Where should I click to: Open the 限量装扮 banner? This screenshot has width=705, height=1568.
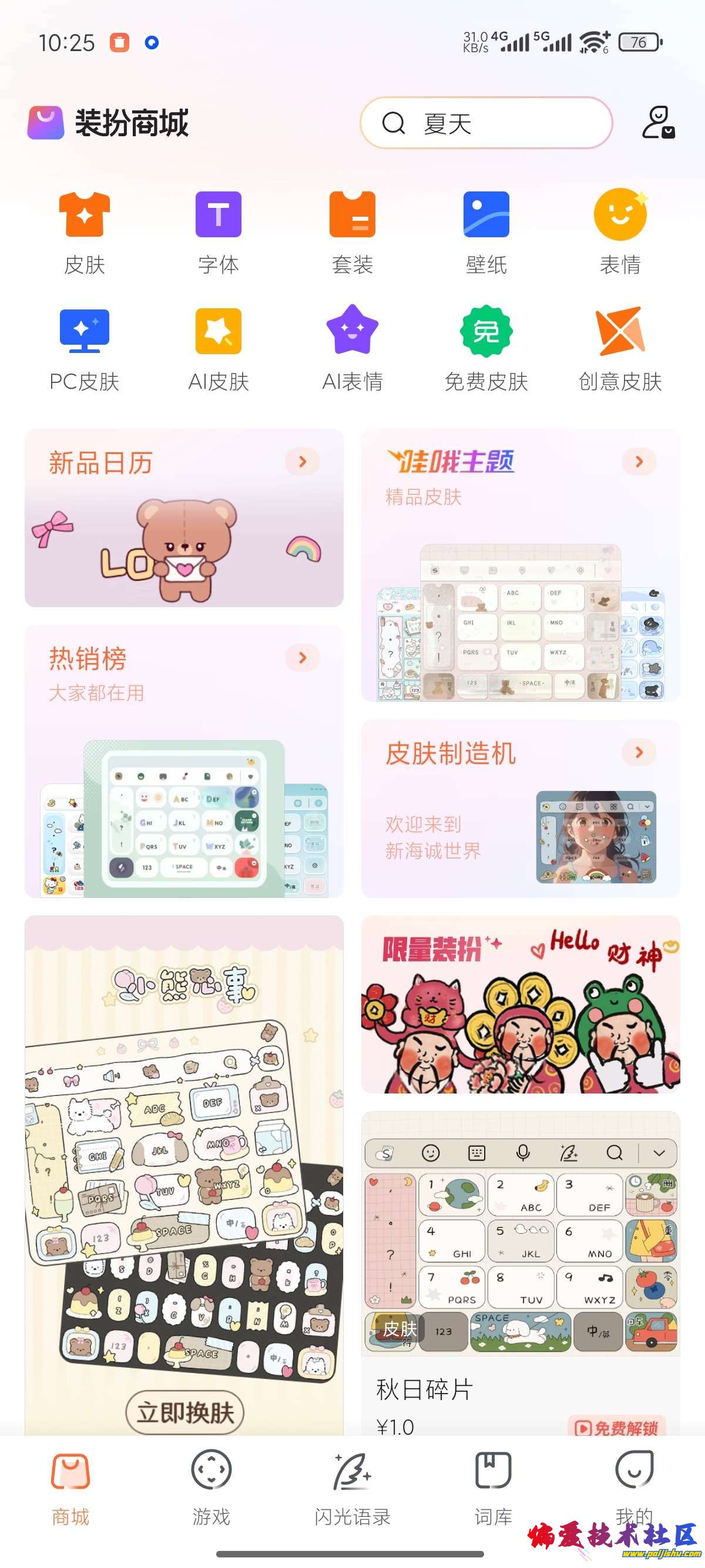(x=520, y=1004)
